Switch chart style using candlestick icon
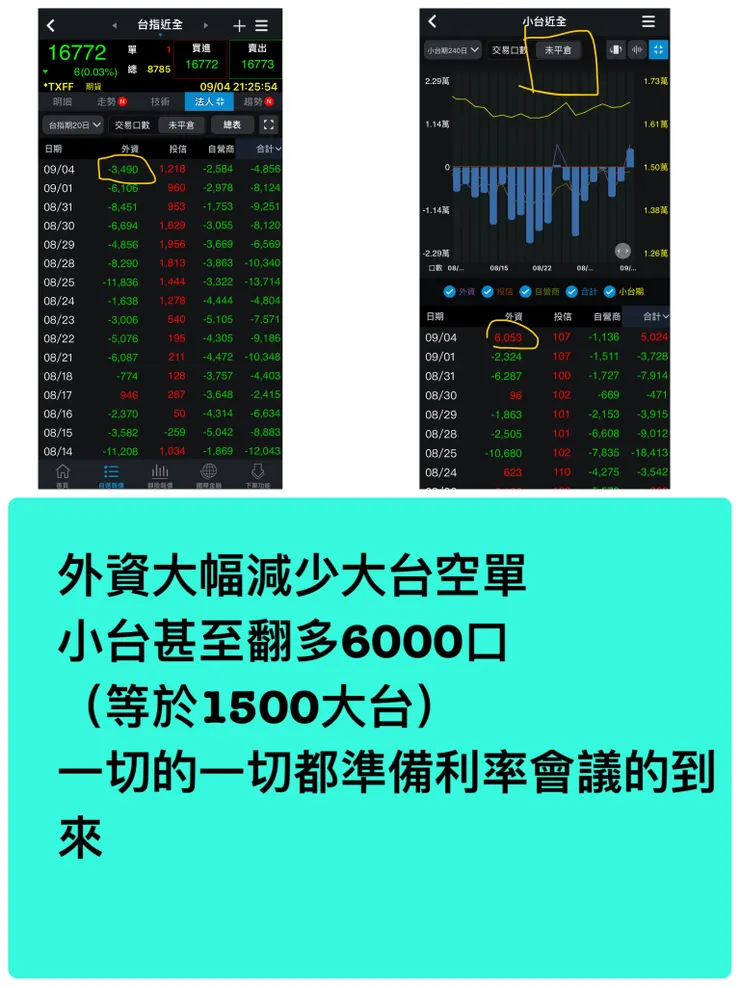The width and height of the screenshot is (740, 987). click(637, 49)
